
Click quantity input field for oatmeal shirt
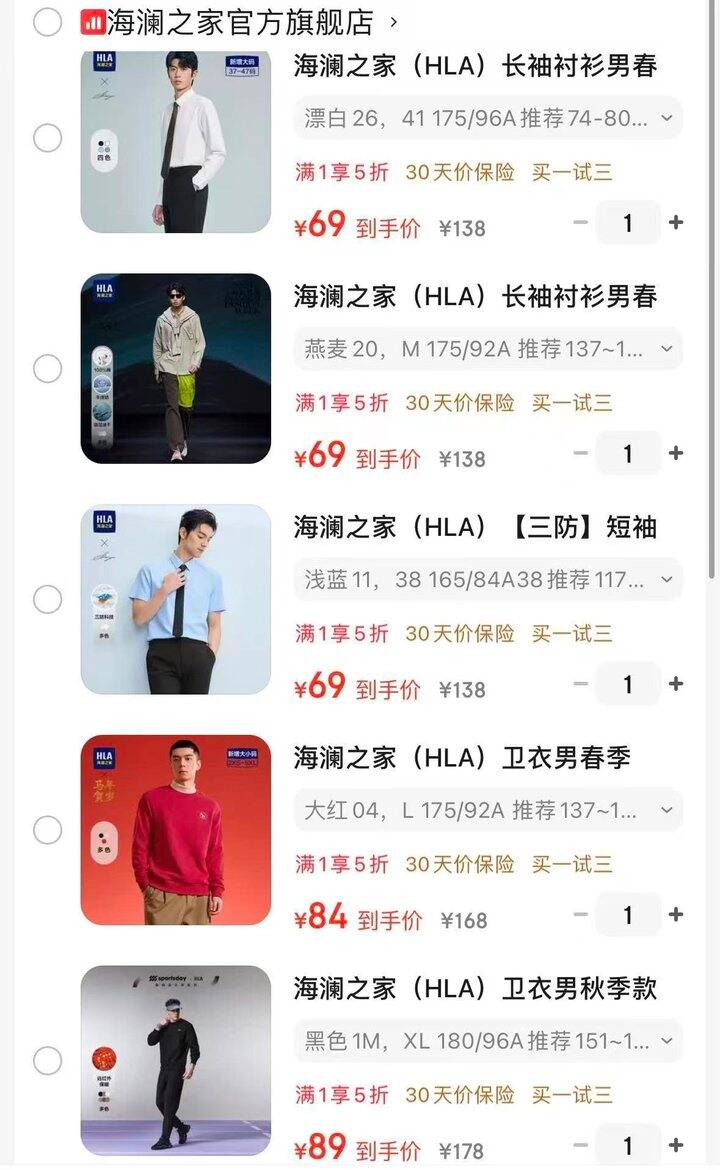coord(629,452)
